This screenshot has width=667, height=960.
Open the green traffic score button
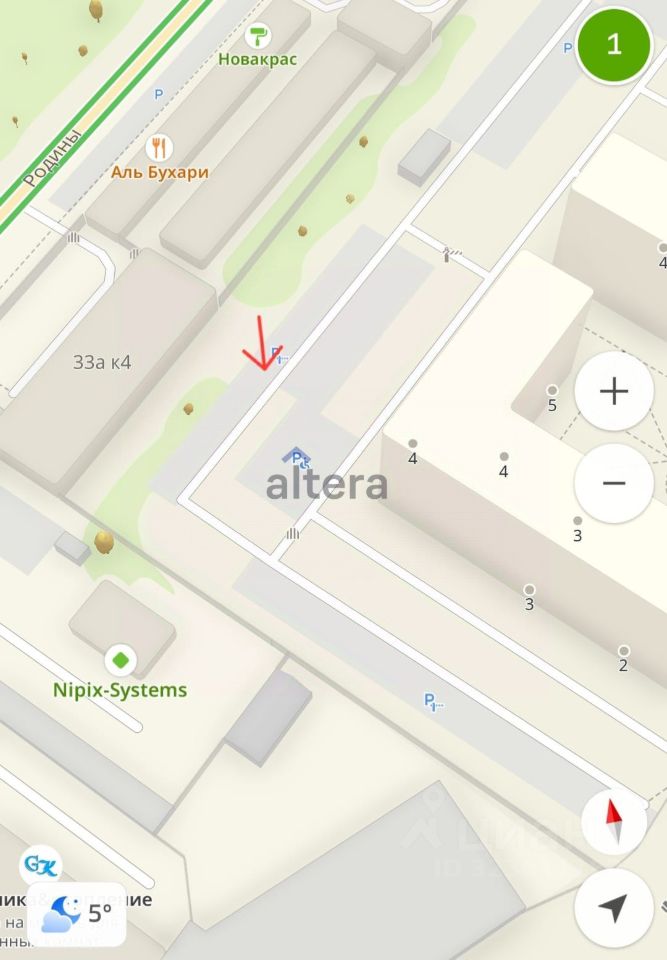coord(614,45)
